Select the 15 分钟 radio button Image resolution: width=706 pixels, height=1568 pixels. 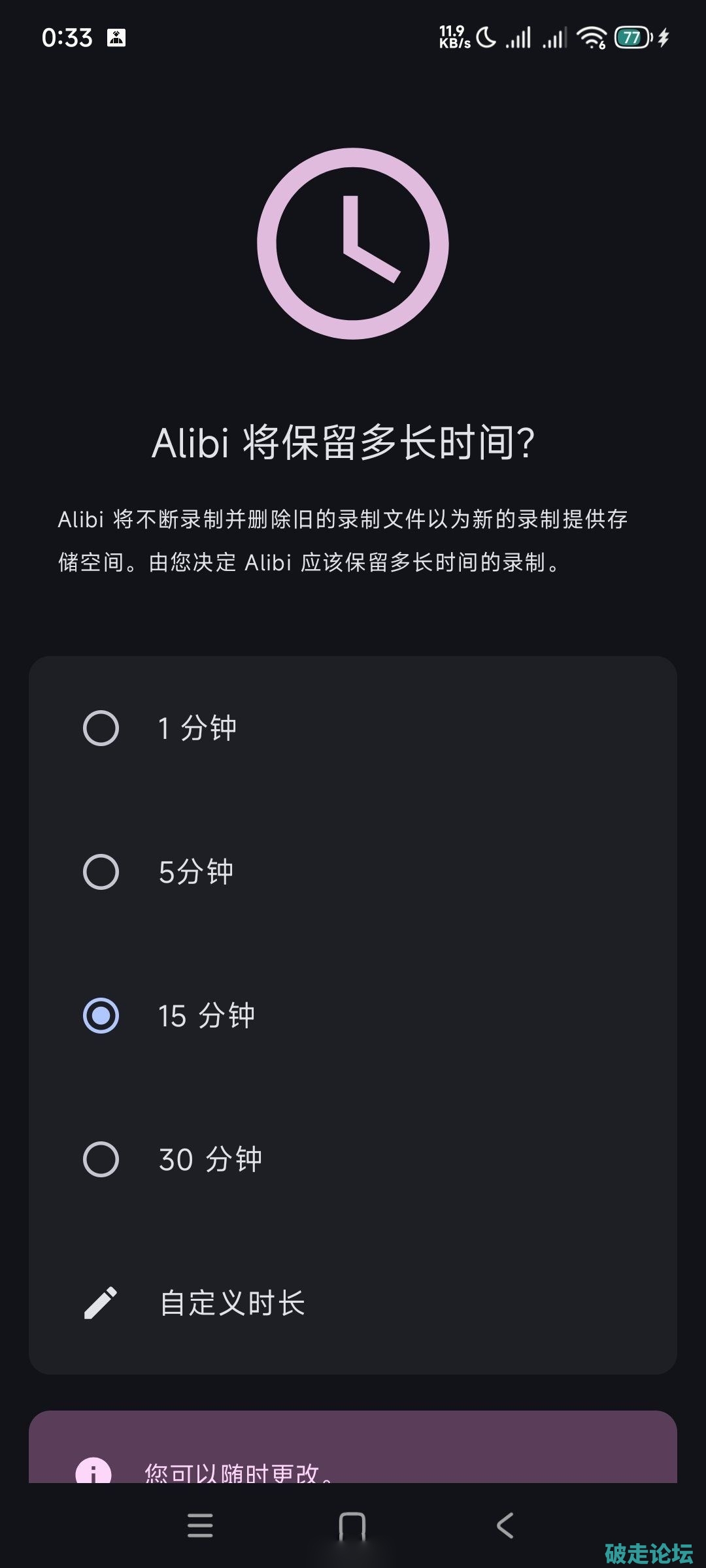(101, 1015)
